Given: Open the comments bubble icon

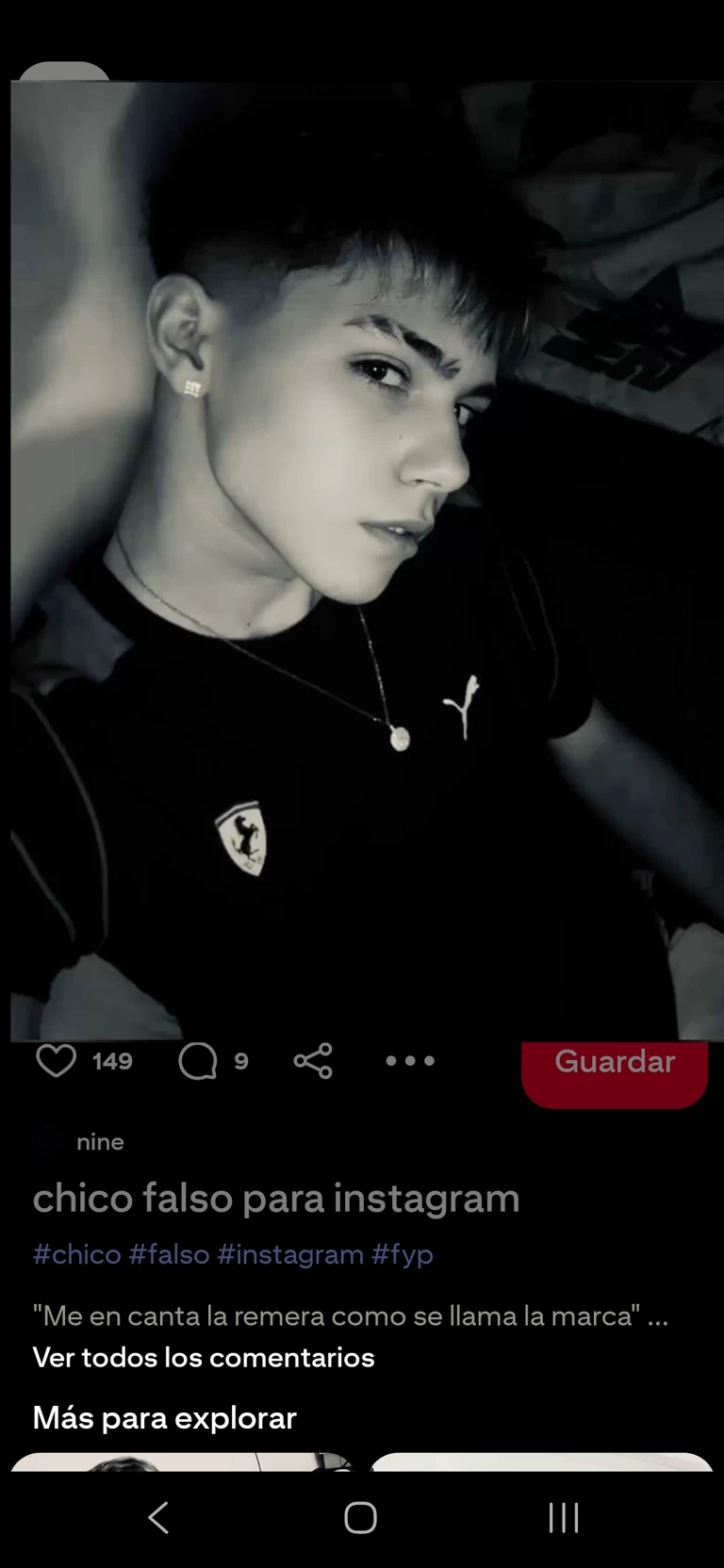Looking at the screenshot, I should click(x=198, y=1061).
